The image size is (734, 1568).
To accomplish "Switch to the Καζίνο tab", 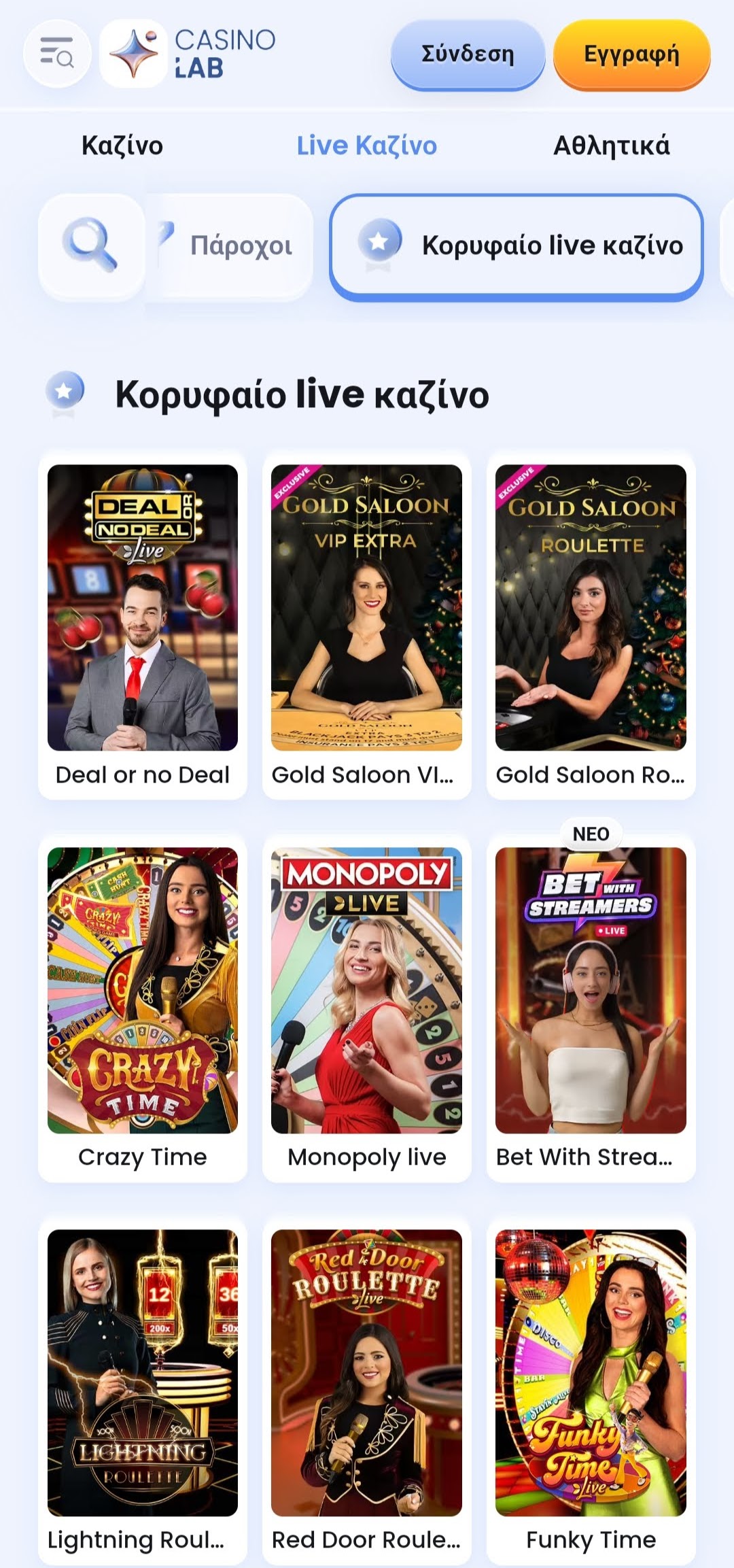I will [x=122, y=146].
